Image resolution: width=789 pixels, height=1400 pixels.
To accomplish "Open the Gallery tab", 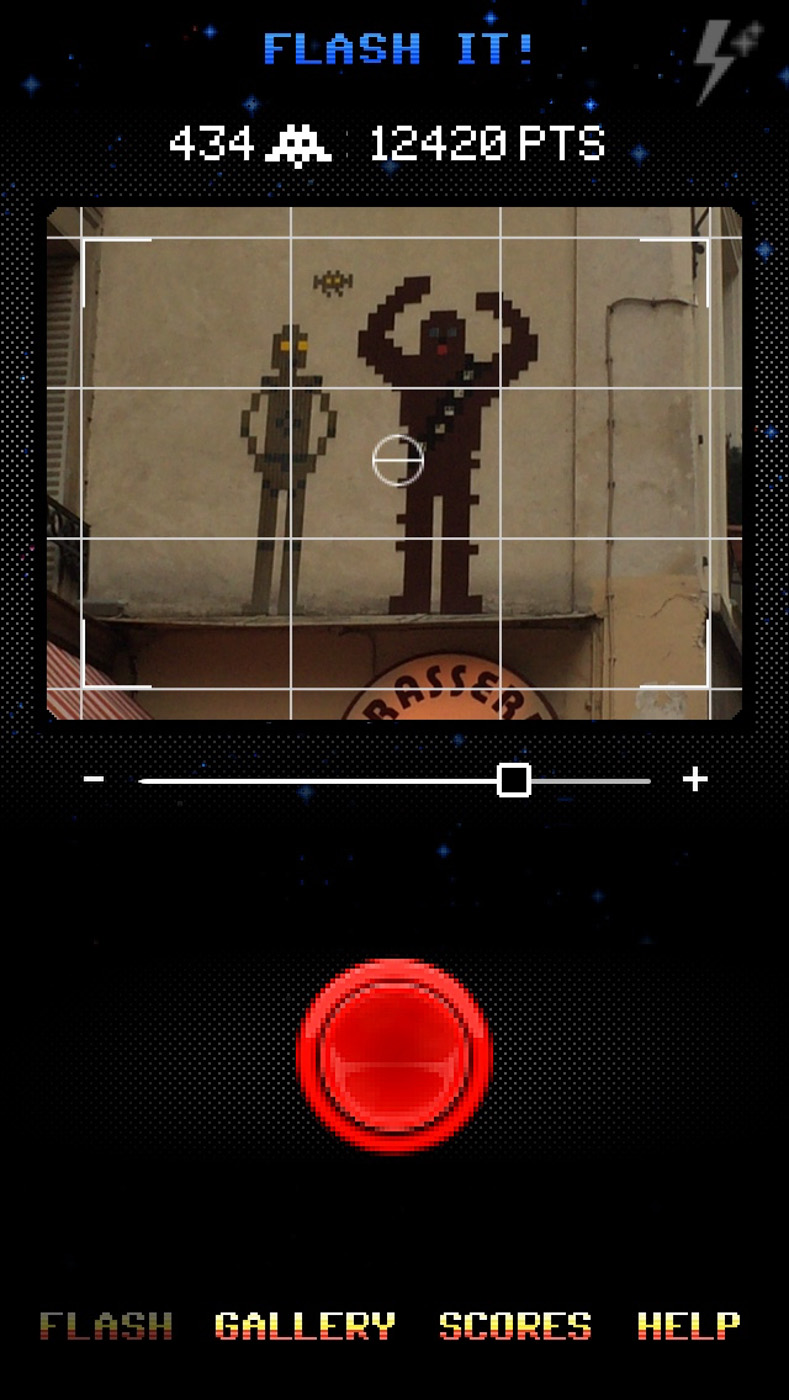I will [x=305, y=1326].
